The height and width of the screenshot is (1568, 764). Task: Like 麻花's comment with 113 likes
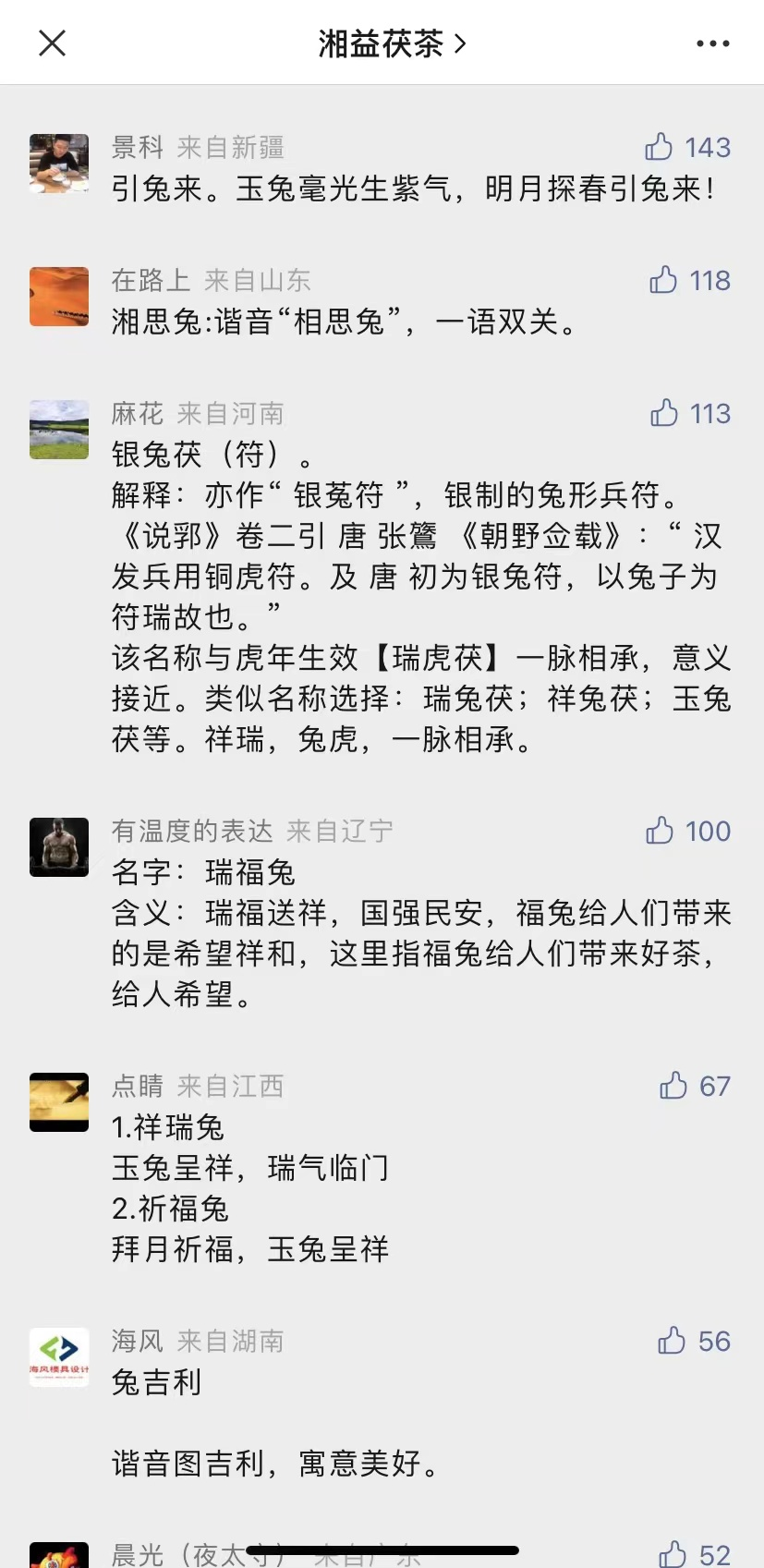pyautogui.click(x=664, y=413)
